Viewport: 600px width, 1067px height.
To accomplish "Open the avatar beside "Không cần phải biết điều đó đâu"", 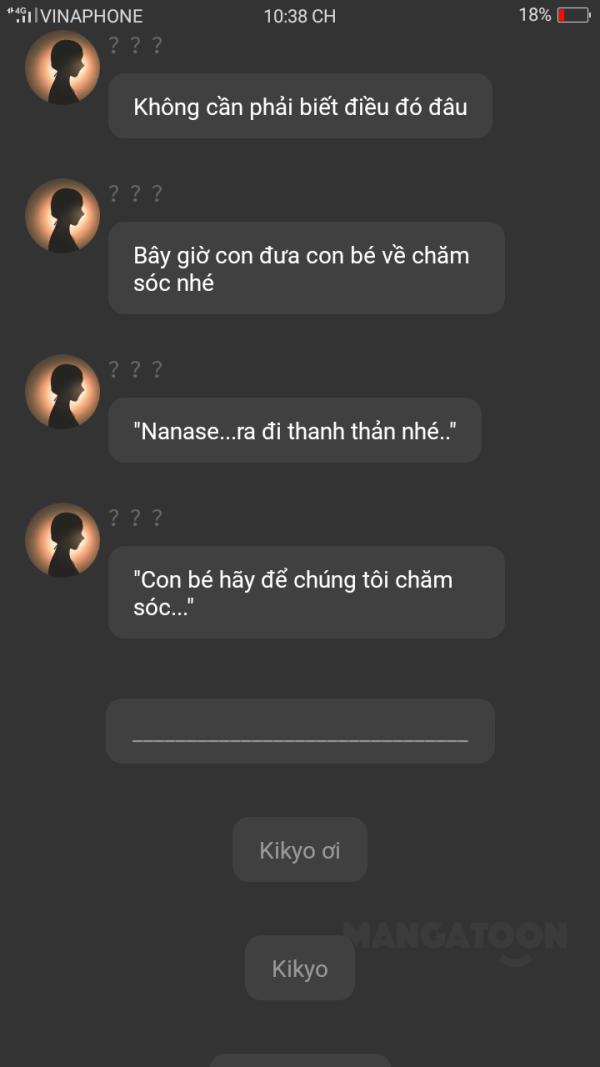I will [63, 67].
